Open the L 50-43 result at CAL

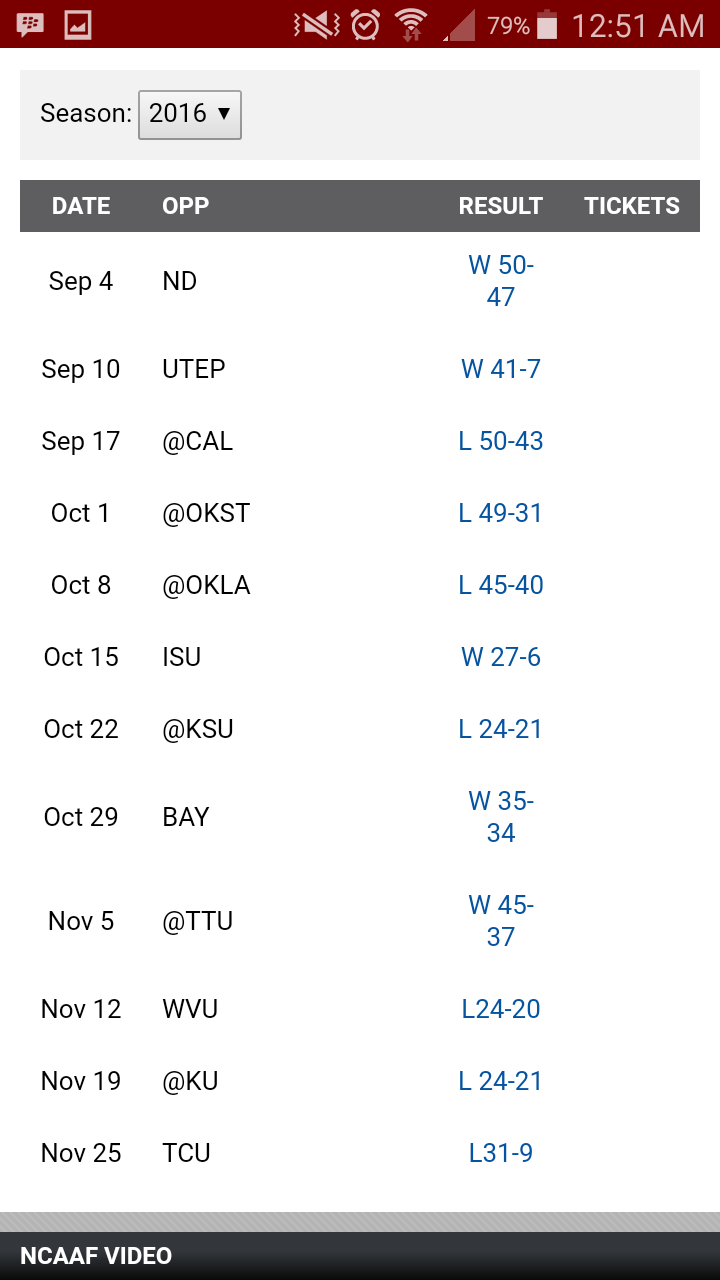pos(501,441)
